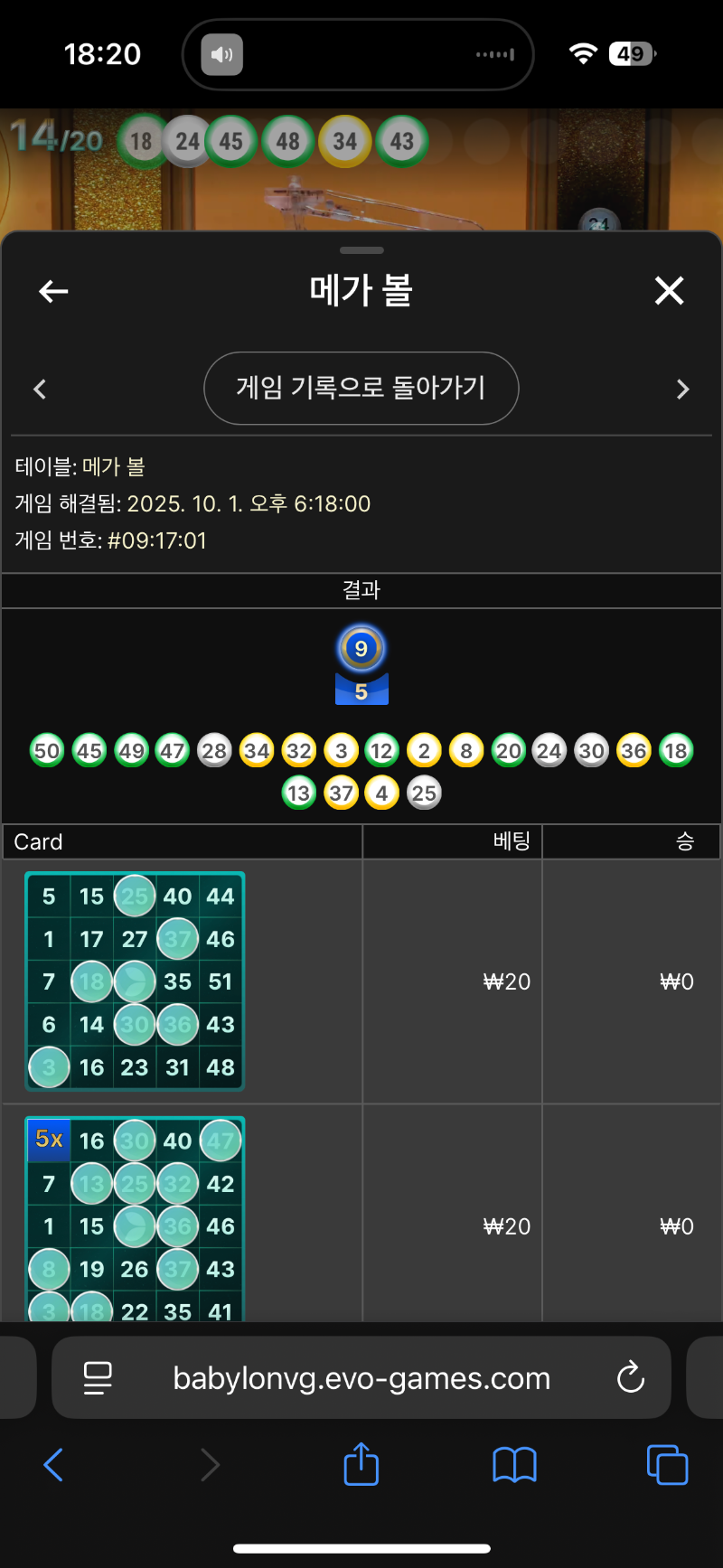Open the babylonvg.evo-games.com address bar
The height and width of the screenshot is (1568, 723).
(x=361, y=1378)
